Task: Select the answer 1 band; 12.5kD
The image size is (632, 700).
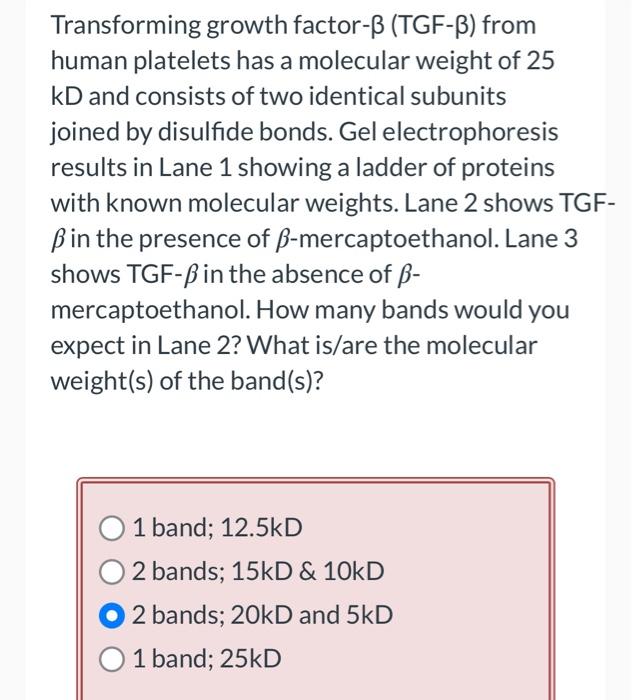Action: point(114,527)
